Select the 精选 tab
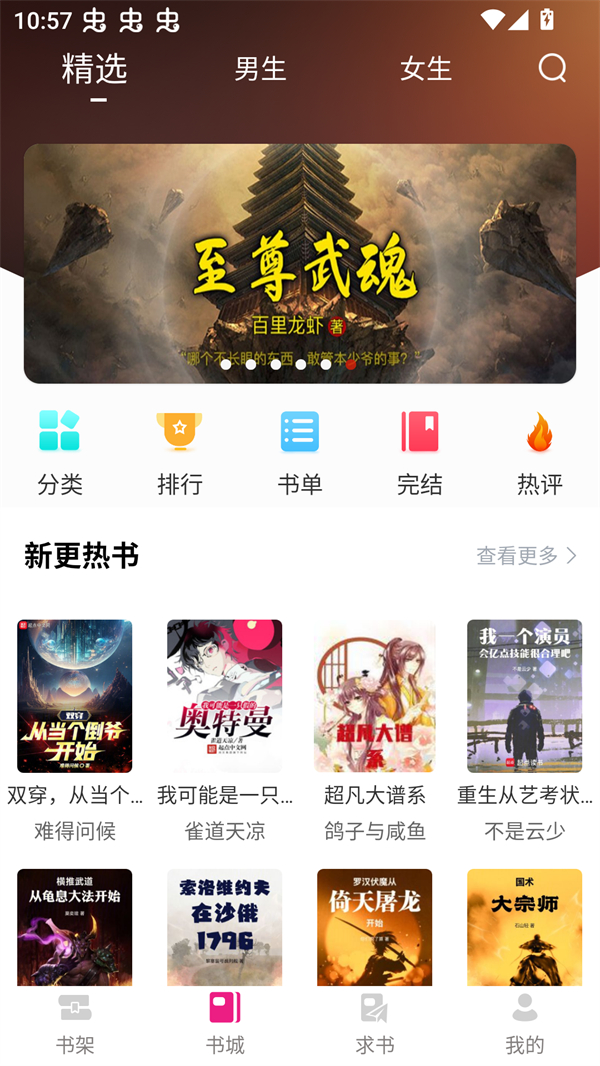The width and height of the screenshot is (600, 1066). pyautogui.click(x=95, y=68)
